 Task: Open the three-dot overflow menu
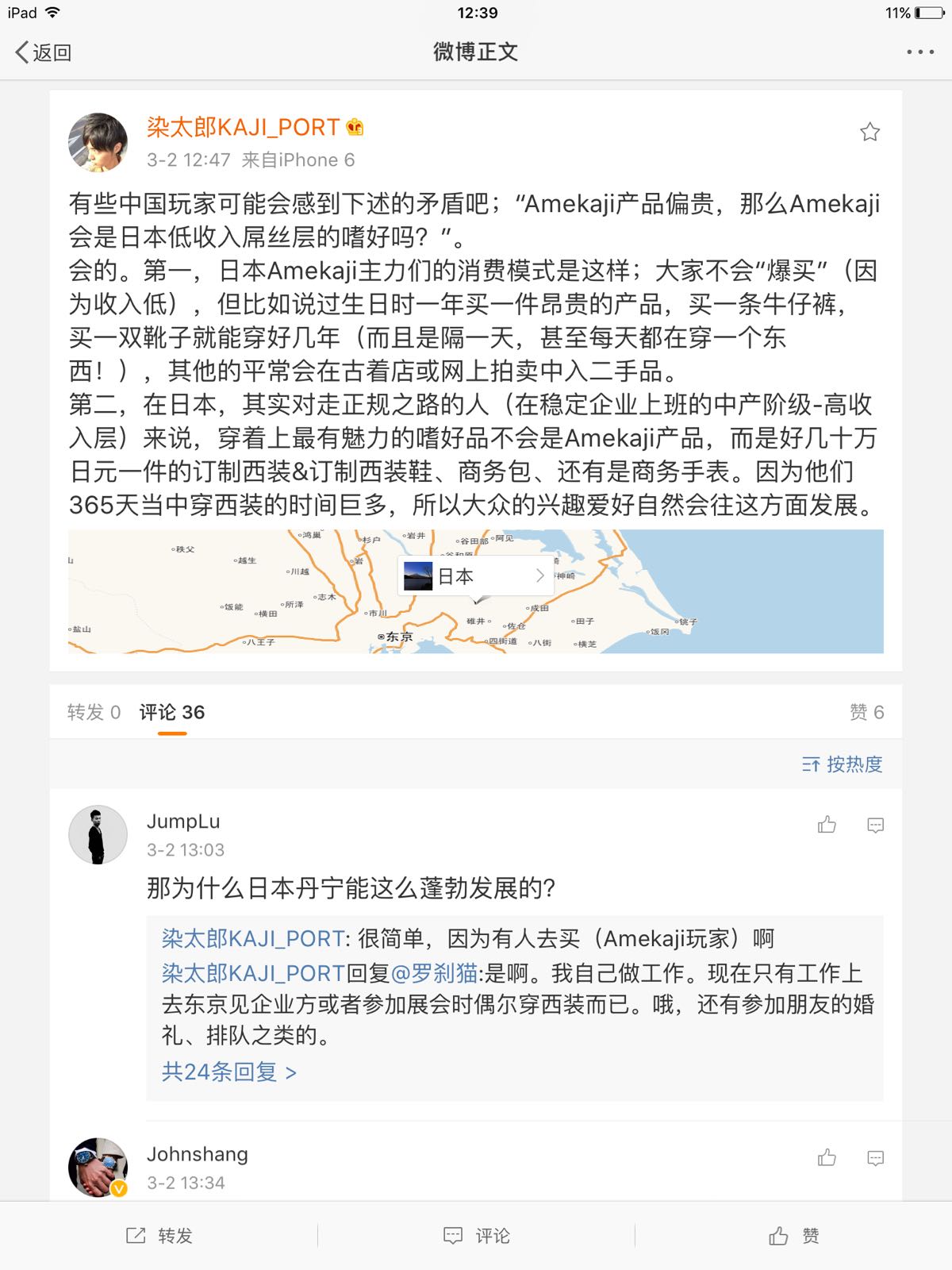(920, 52)
